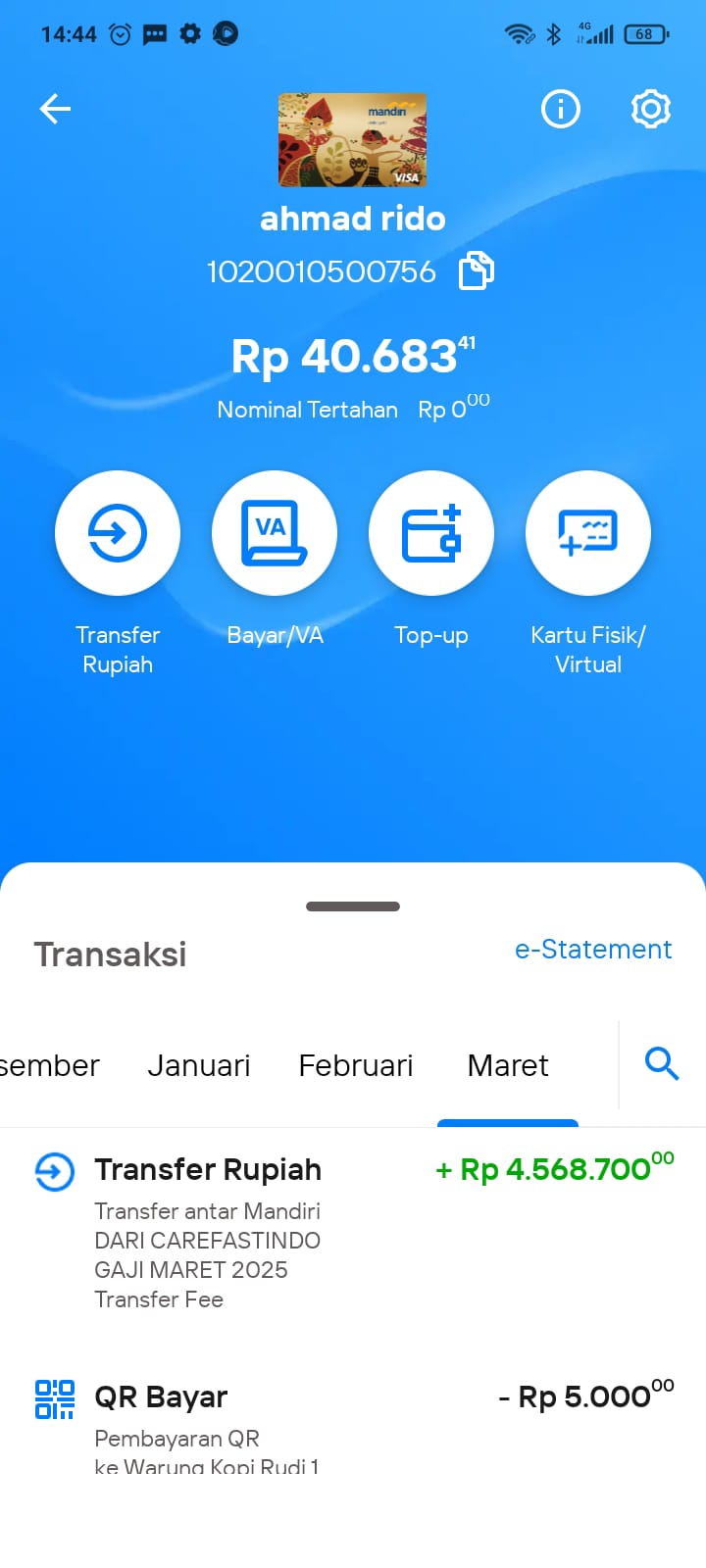Tap the transaction sheet drag handle
The height and width of the screenshot is (1568, 706).
(353, 906)
